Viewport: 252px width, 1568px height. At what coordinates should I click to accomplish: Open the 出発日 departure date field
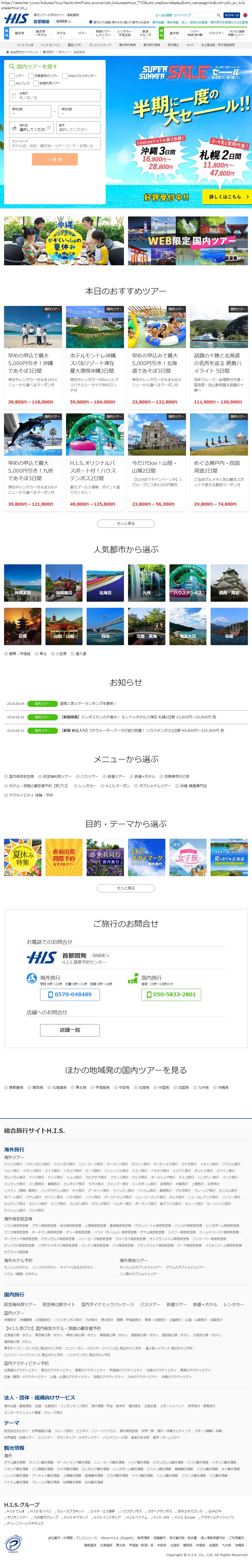(55, 96)
